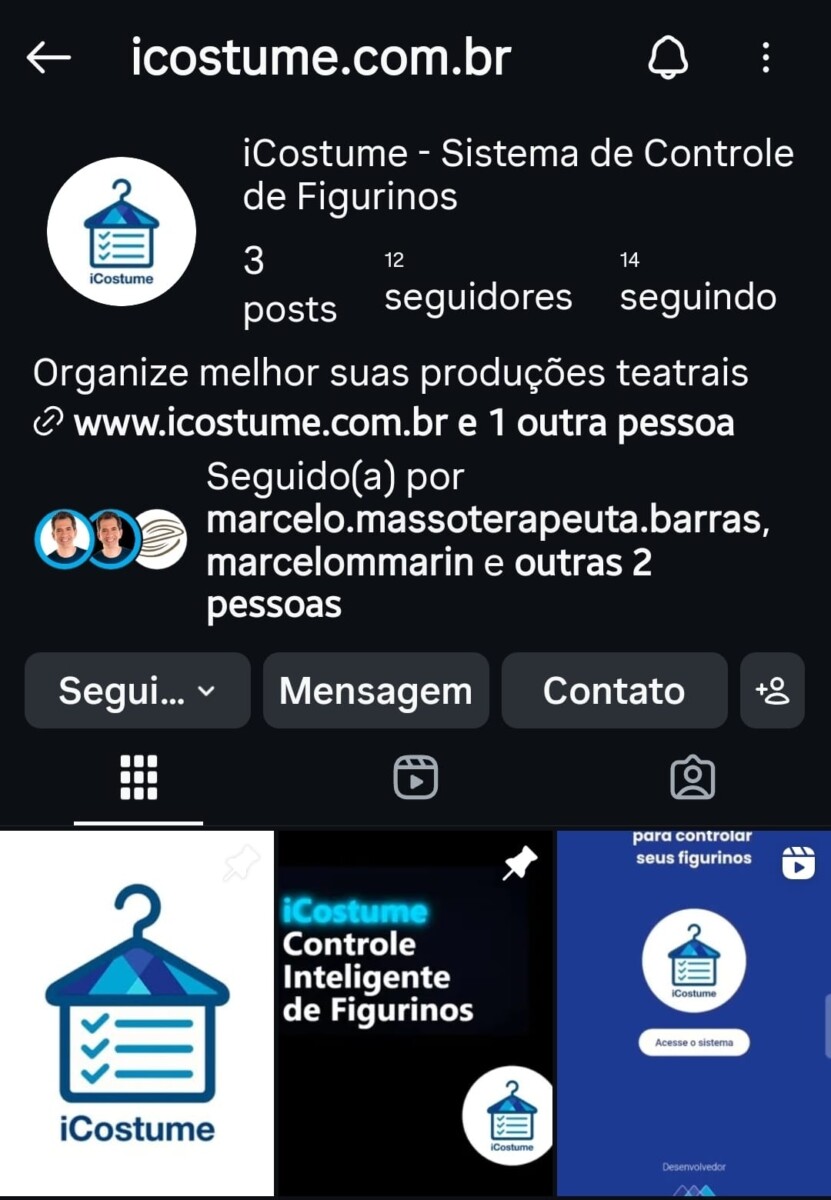Tap the Contato button
This screenshot has width=831, height=1200.
[x=614, y=691]
